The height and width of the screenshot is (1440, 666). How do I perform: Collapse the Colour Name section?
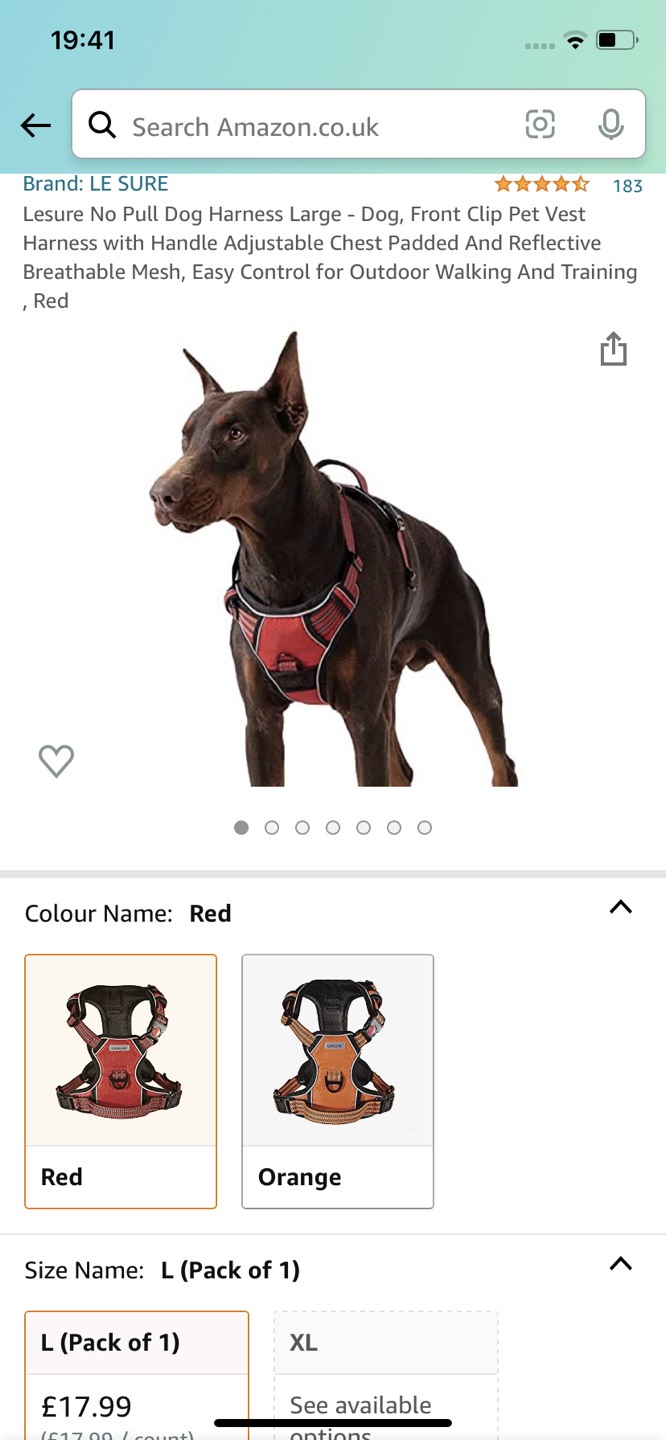620,907
